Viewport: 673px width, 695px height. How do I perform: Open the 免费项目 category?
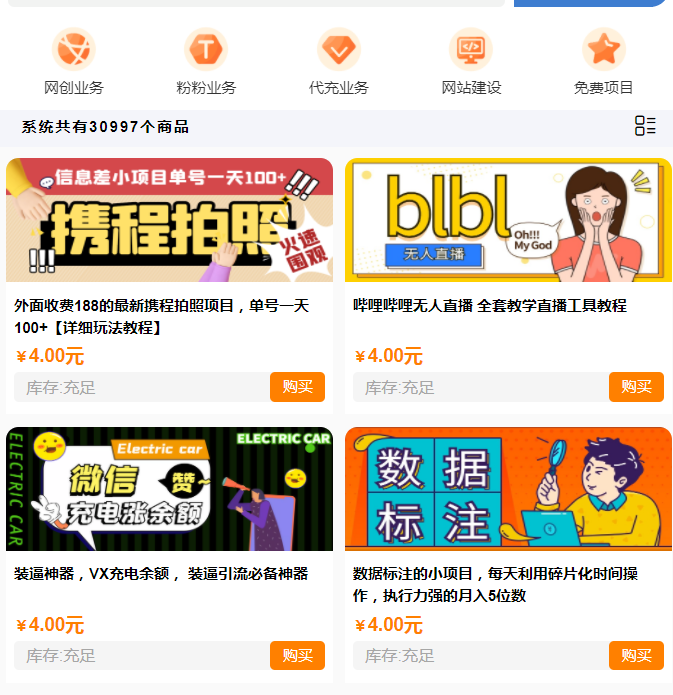tap(604, 61)
